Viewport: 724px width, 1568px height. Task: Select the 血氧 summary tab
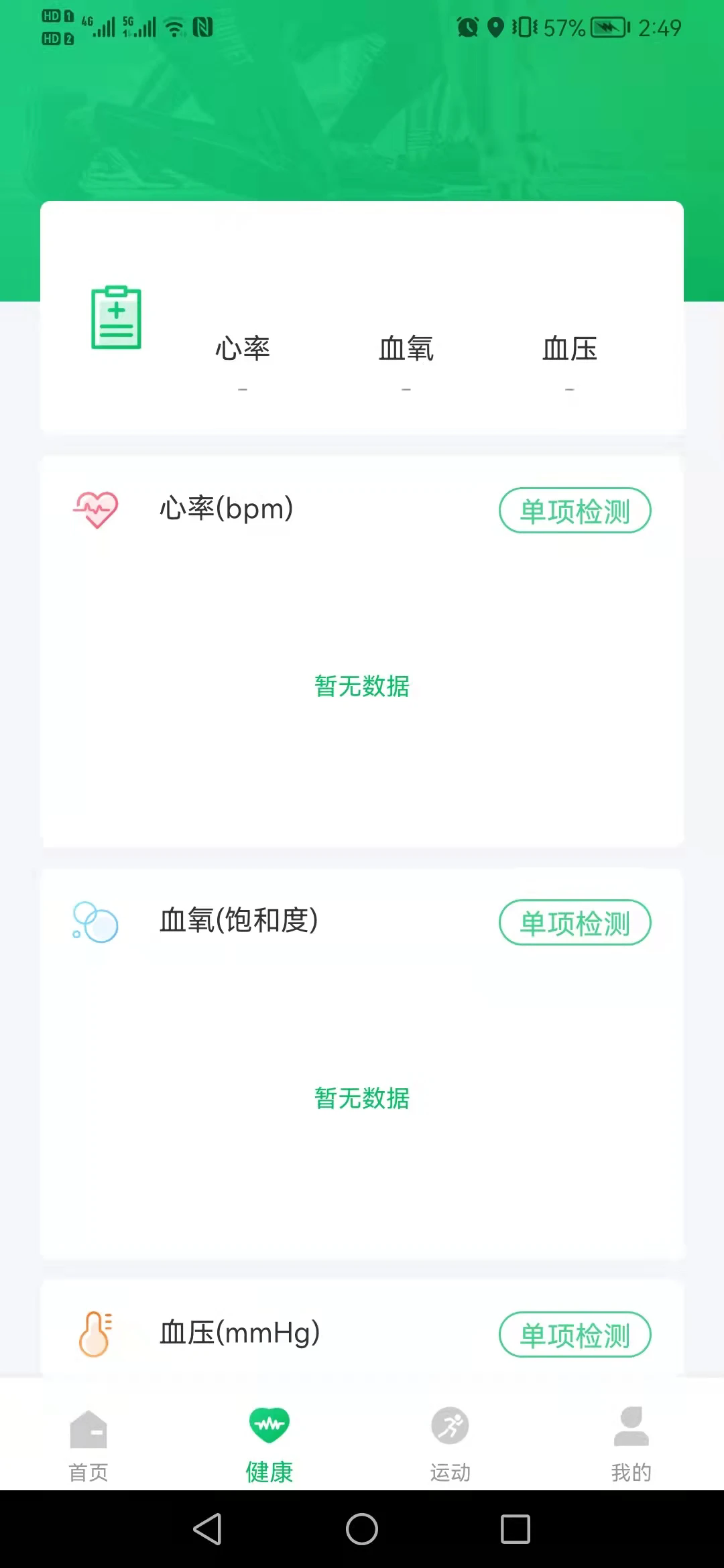tap(406, 348)
